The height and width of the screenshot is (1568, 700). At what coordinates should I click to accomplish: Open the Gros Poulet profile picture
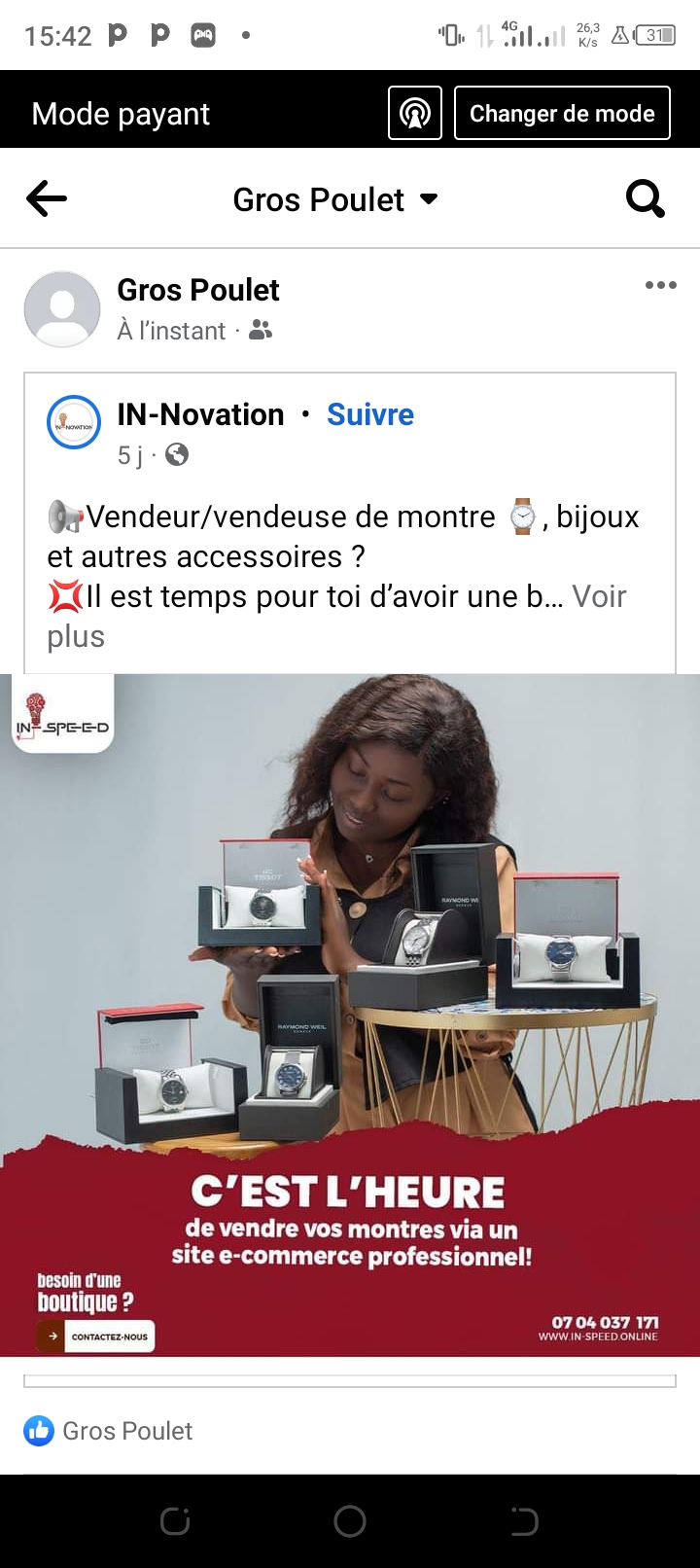click(x=62, y=309)
